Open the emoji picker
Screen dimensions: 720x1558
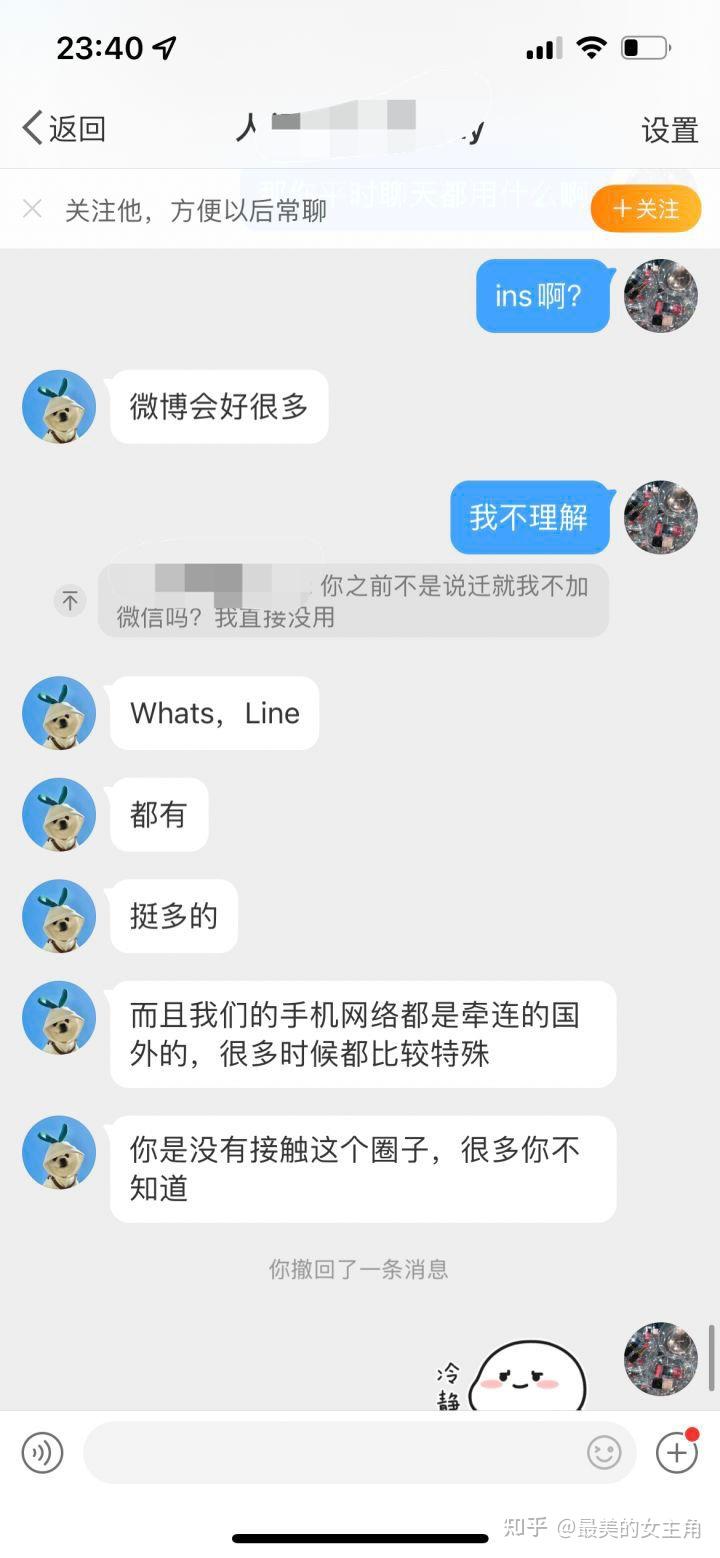tap(604, 1452)
